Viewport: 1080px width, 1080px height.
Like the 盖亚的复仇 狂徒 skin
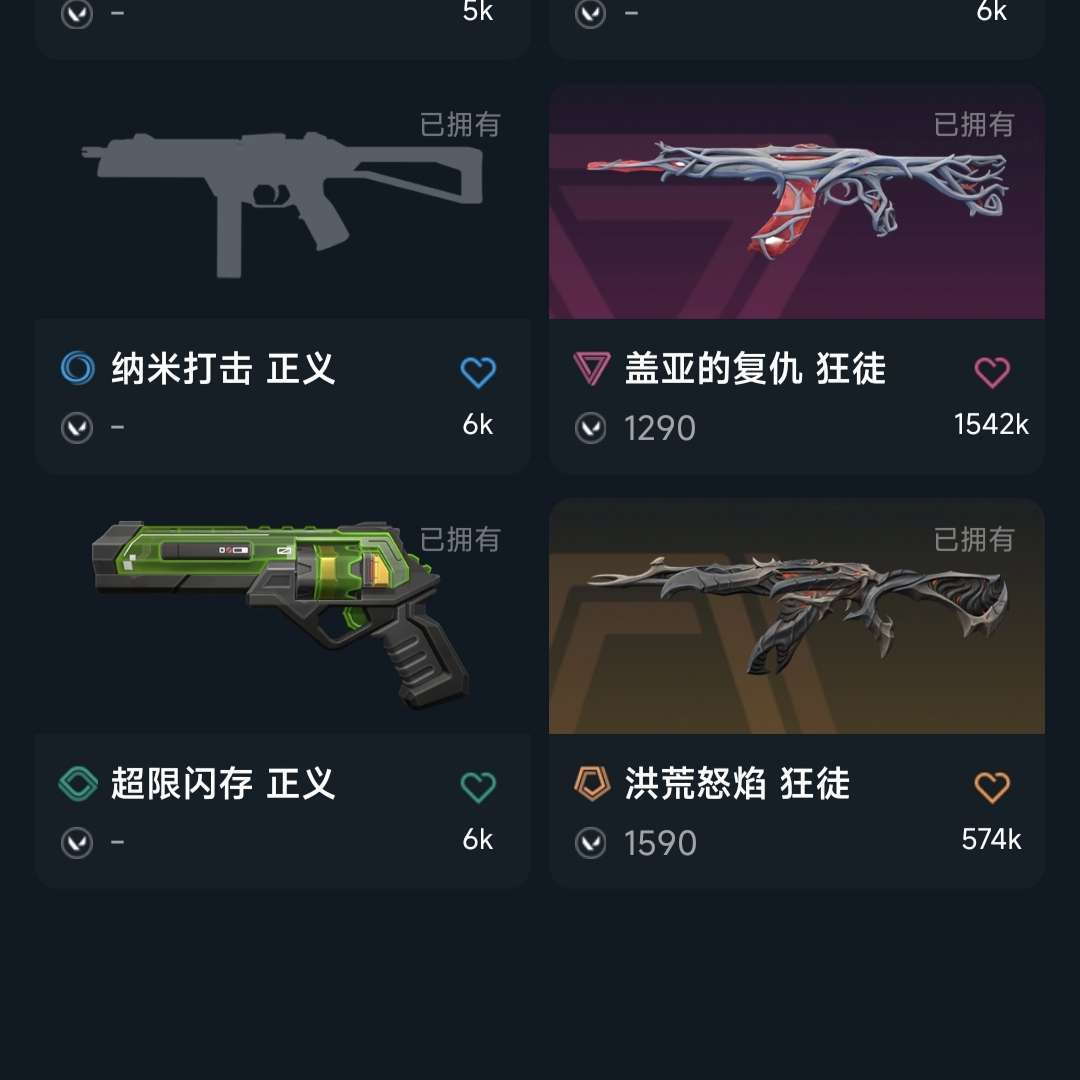[x=991, y=372]
